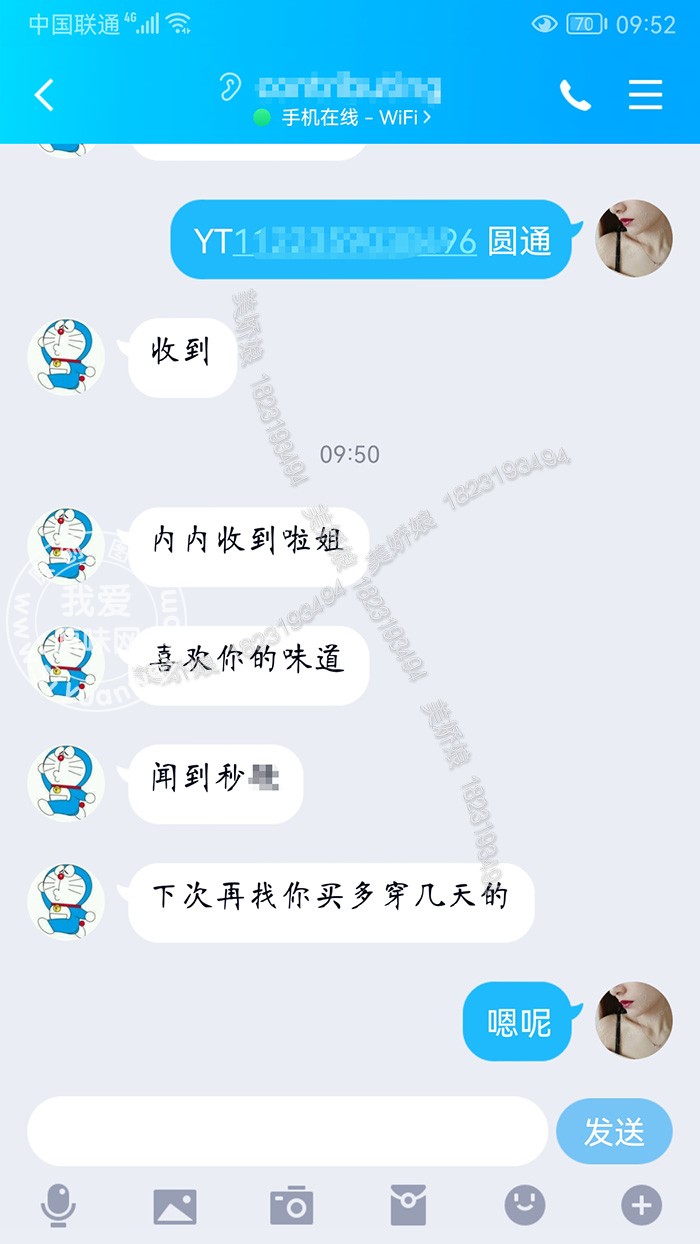Open the camera to take photo

point(292,1206)
